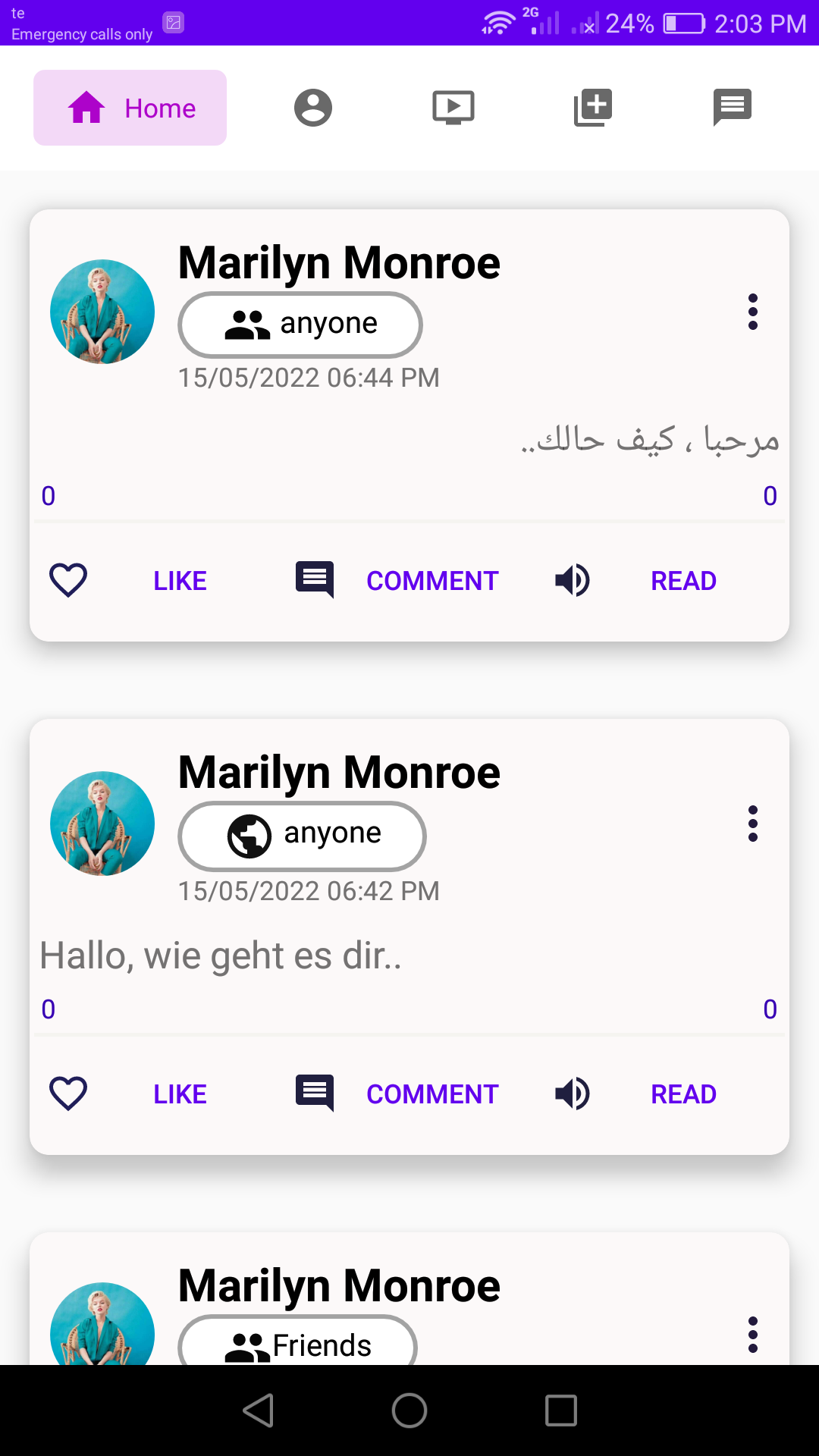Open the video player tab
This screenshot has width=819, height=1456.
click(x=453, y=108)
